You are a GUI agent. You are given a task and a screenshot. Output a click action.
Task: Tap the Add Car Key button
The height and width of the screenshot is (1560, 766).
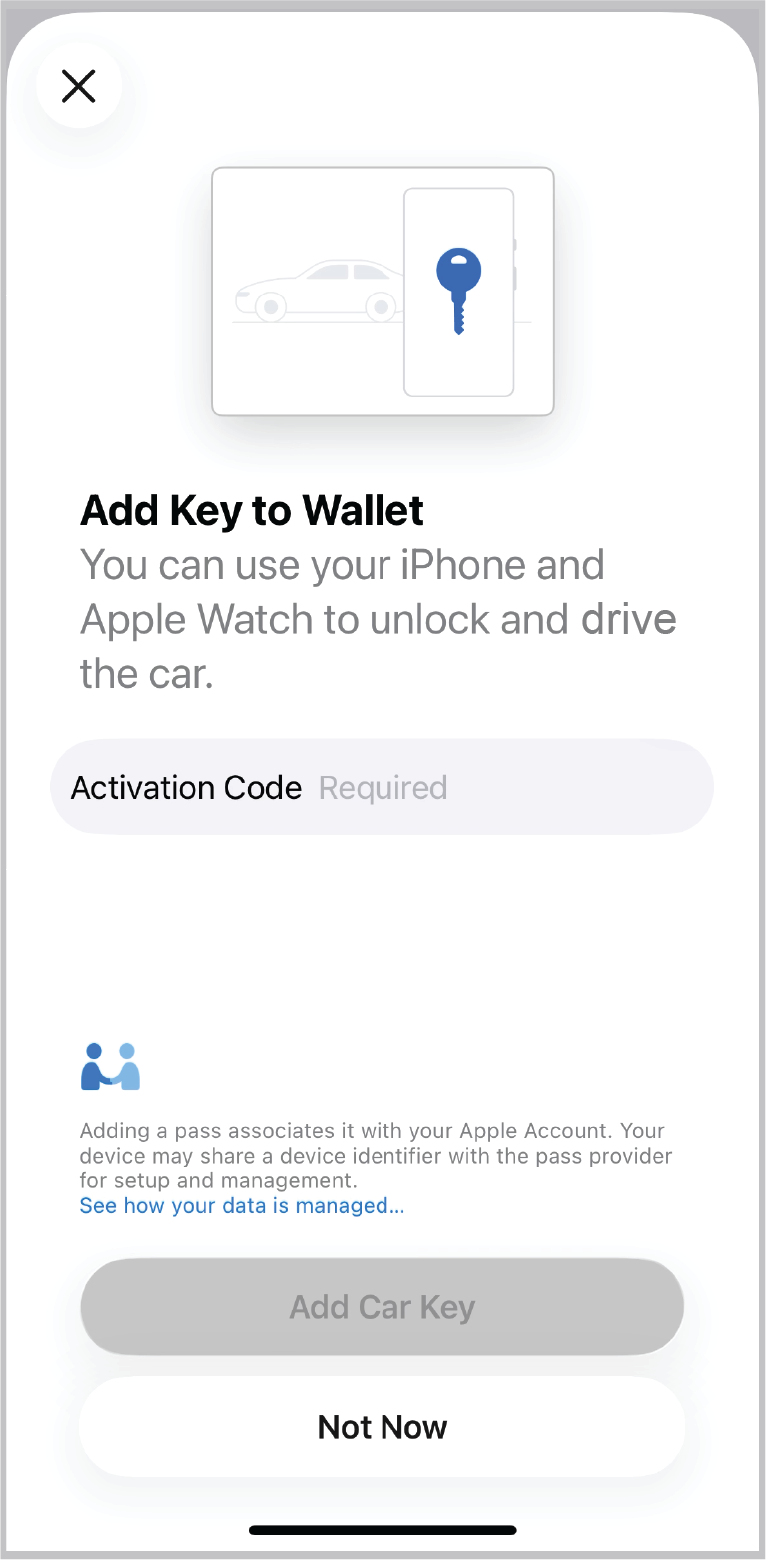click(x=382, y=1307)
